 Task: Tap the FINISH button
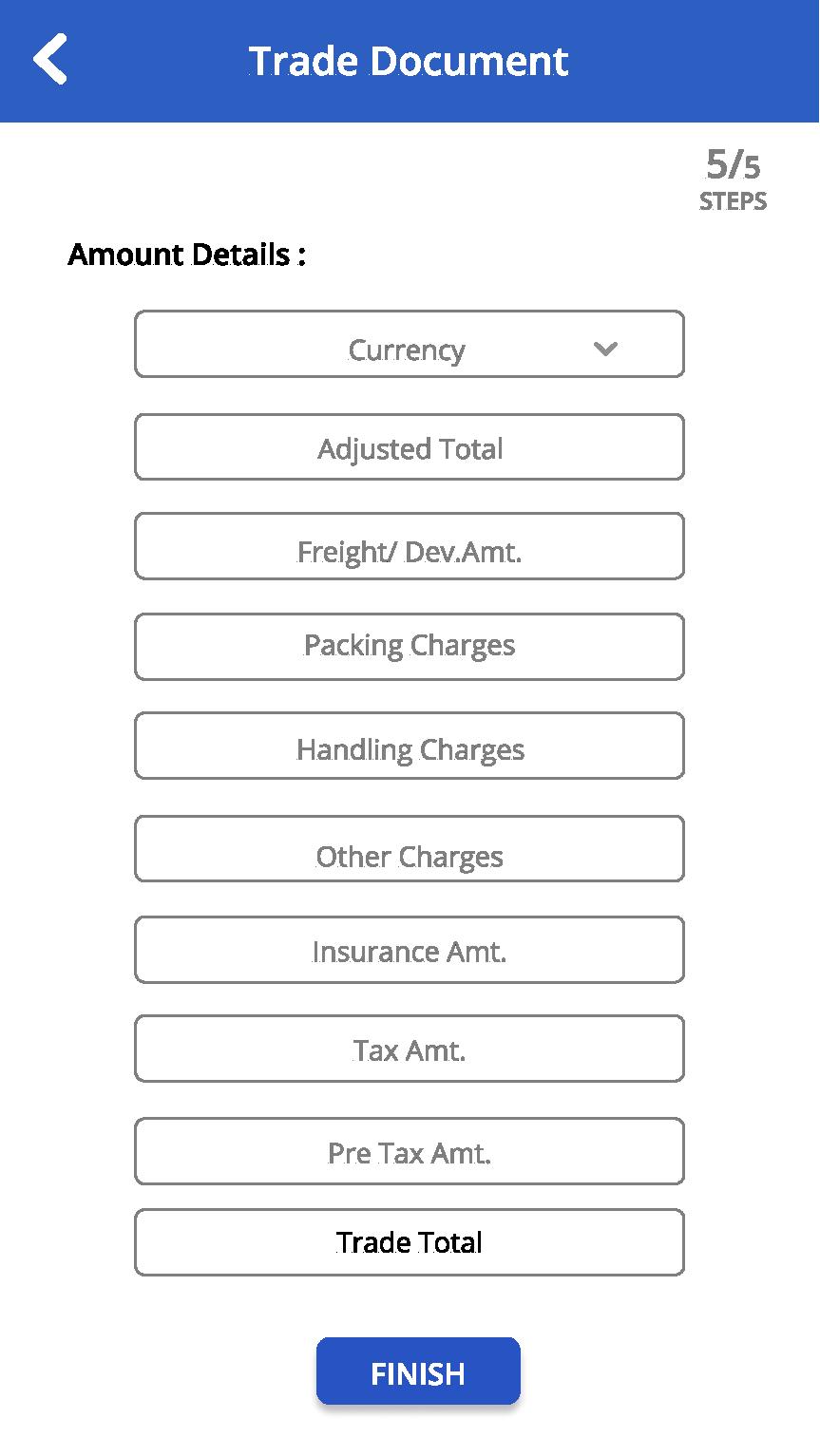click(418, 1371)
